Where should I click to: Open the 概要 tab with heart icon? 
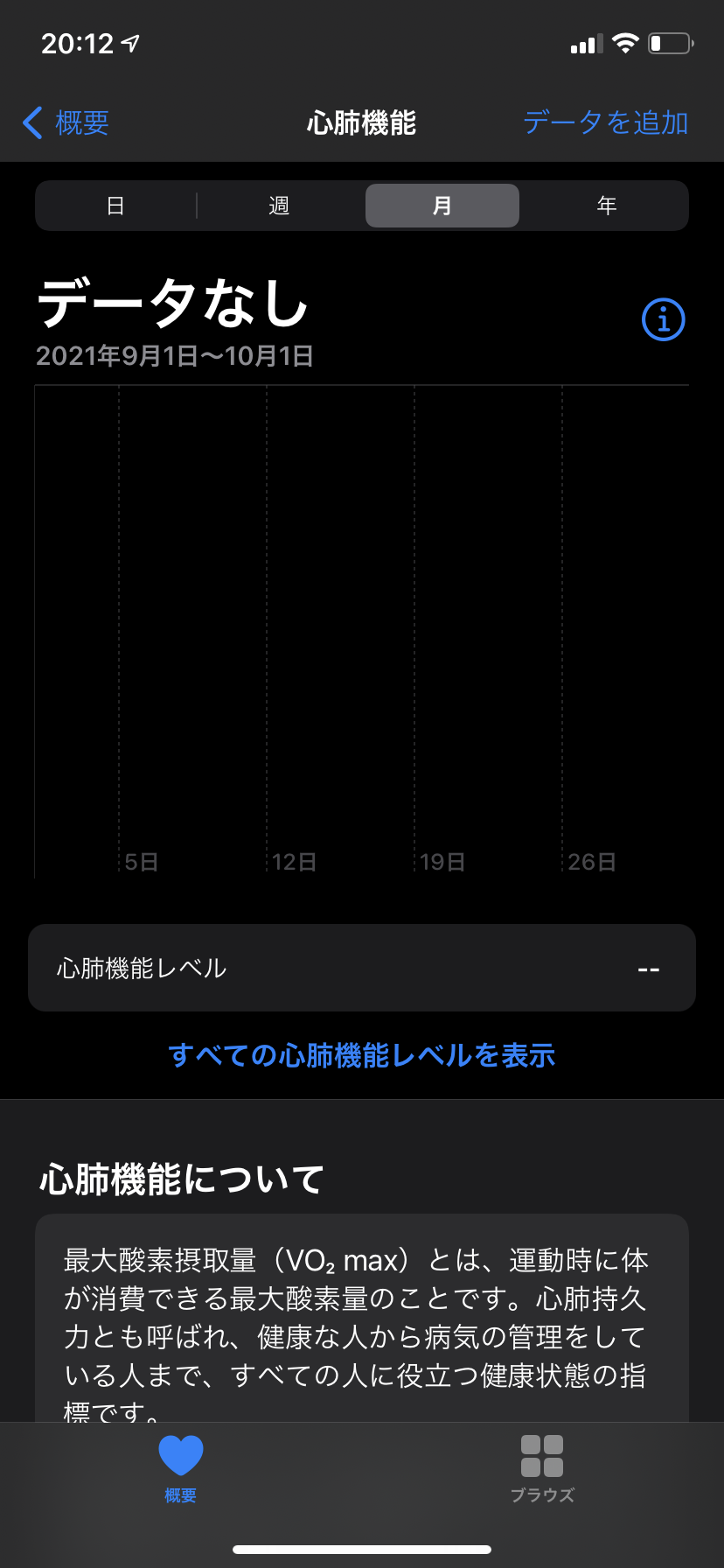[181, 1466]
